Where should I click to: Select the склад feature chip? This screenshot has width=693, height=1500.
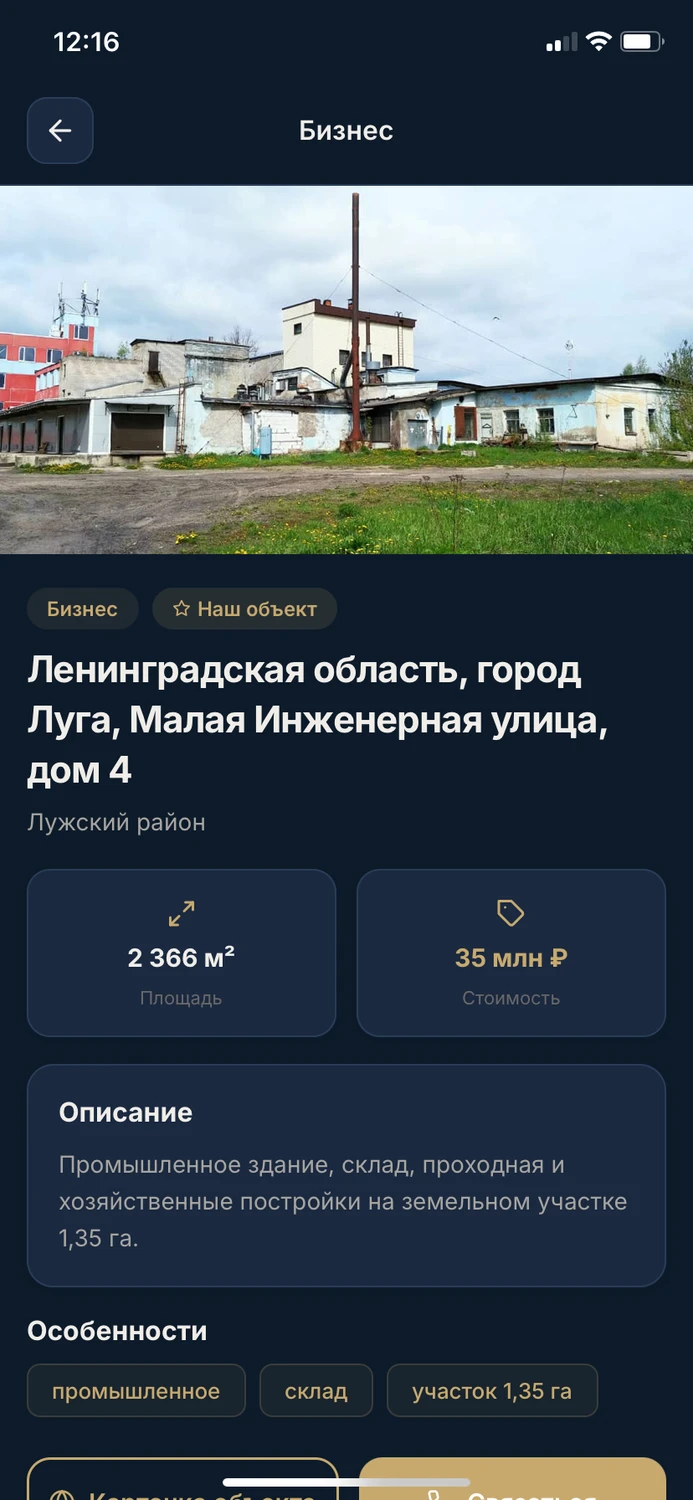click(316, 1391)
